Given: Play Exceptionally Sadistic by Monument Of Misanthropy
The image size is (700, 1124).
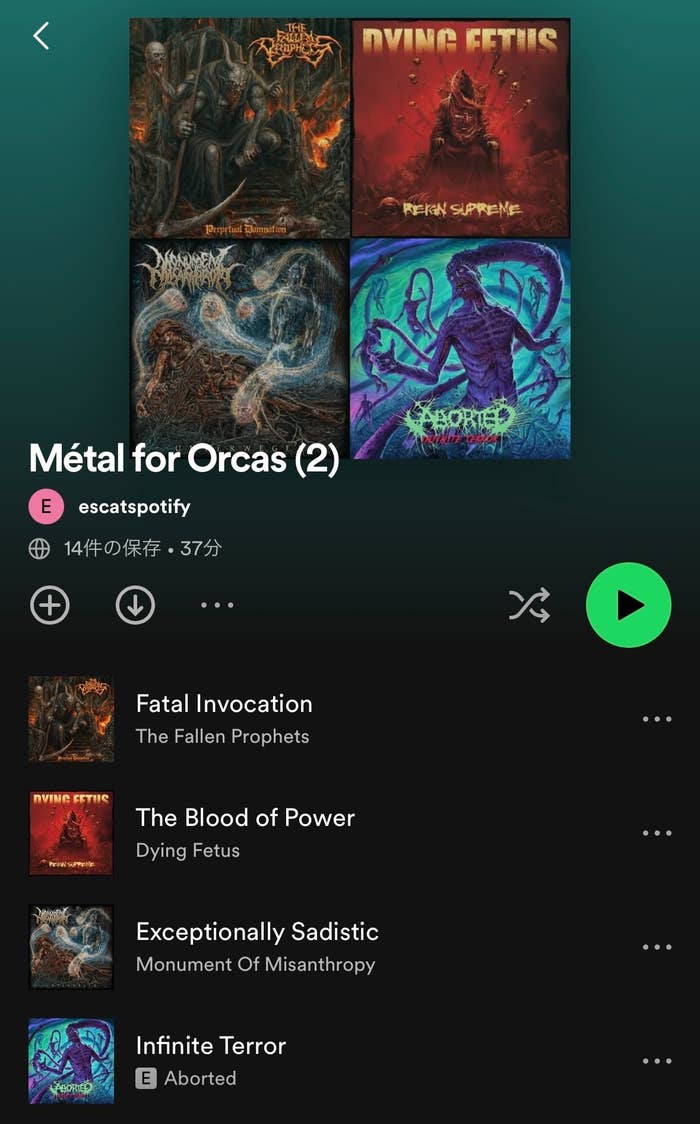Looking at the screenshot, I should 257,946.
